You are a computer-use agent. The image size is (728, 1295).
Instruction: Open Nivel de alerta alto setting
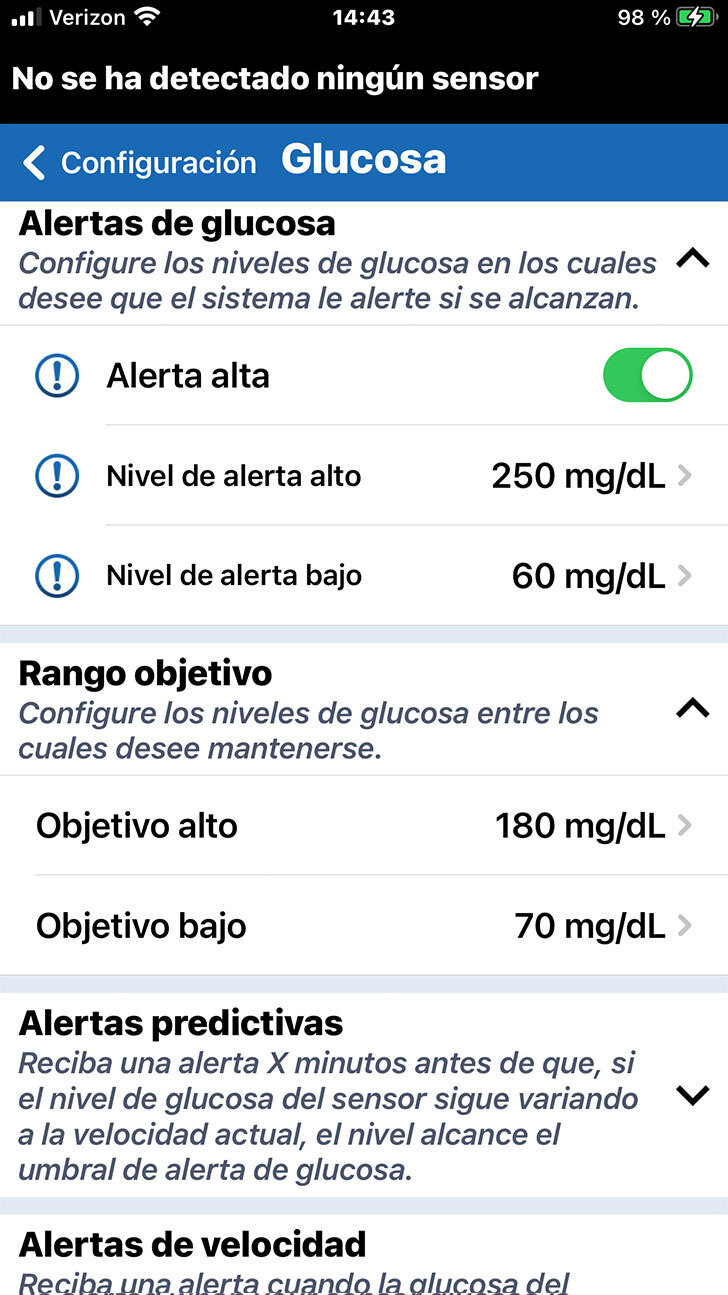[x=400, y=475]
